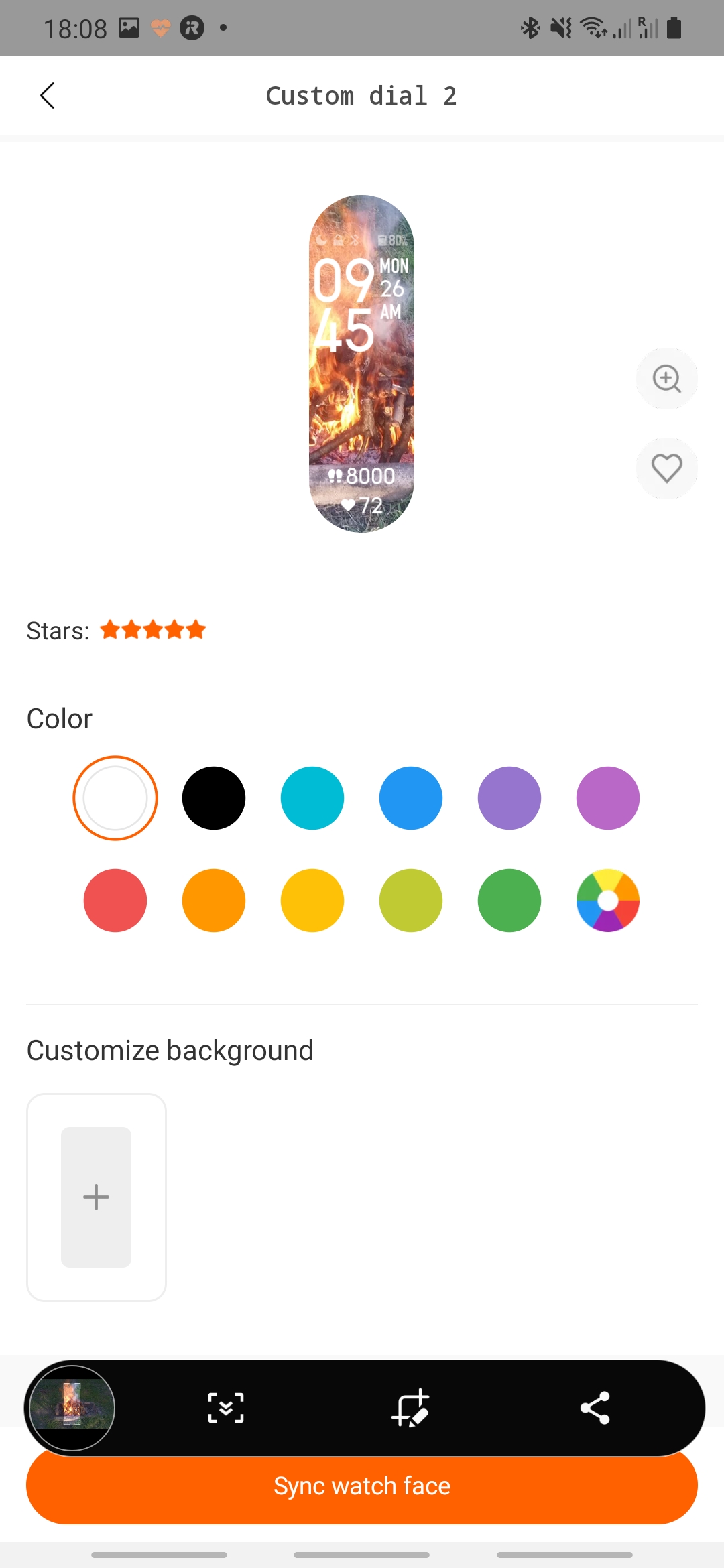Screen dimensions: 724x1568
Task: Choose the lavender purple color swatch
Action: (x=509, y=798)
